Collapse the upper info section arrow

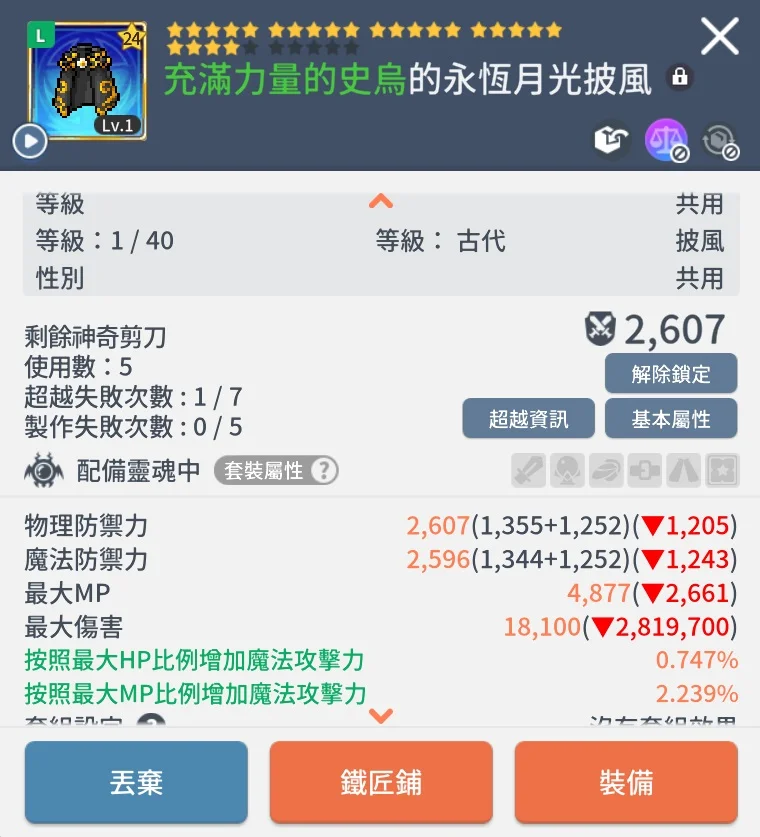pyautogui.click(x=380, y=201)
